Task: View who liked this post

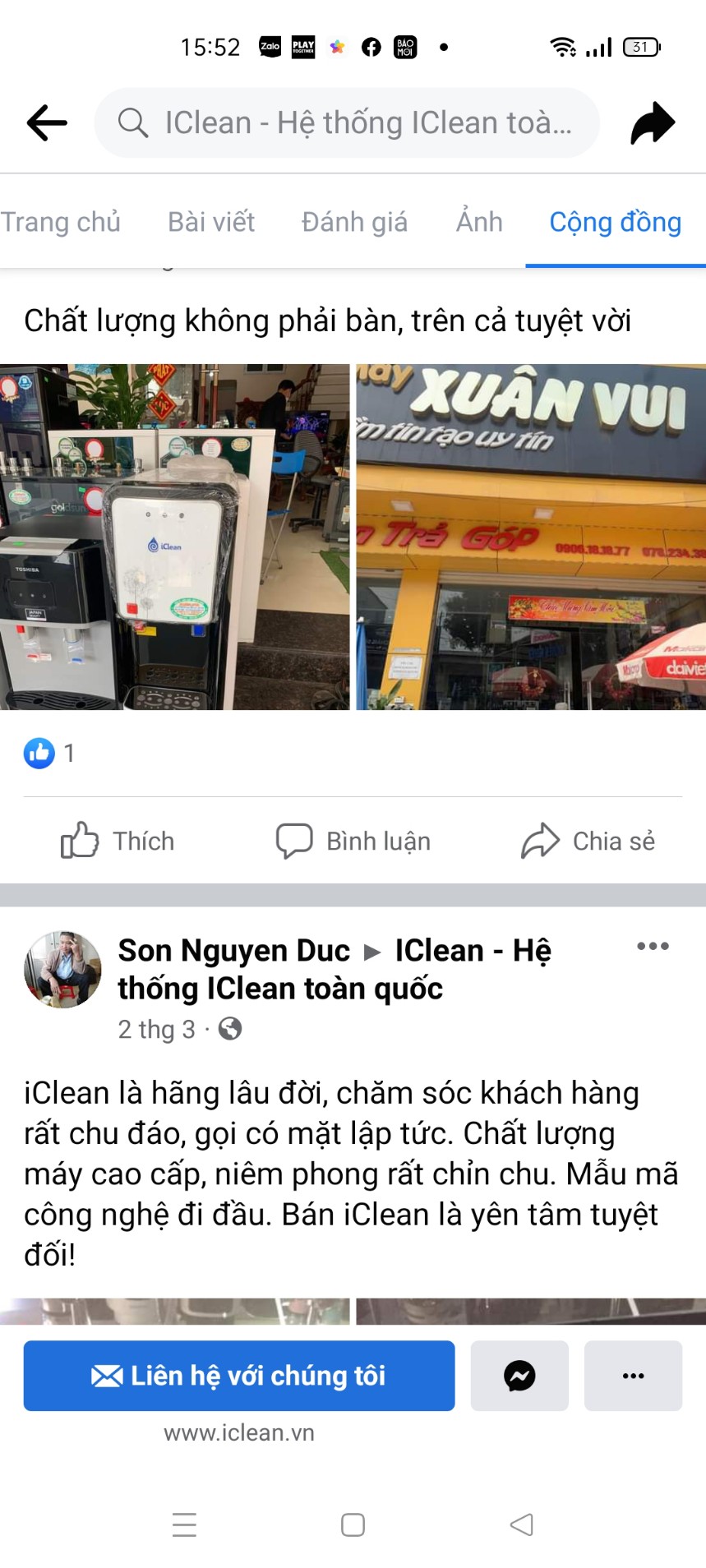Action: pyautogui.click(x=49, y=753)
